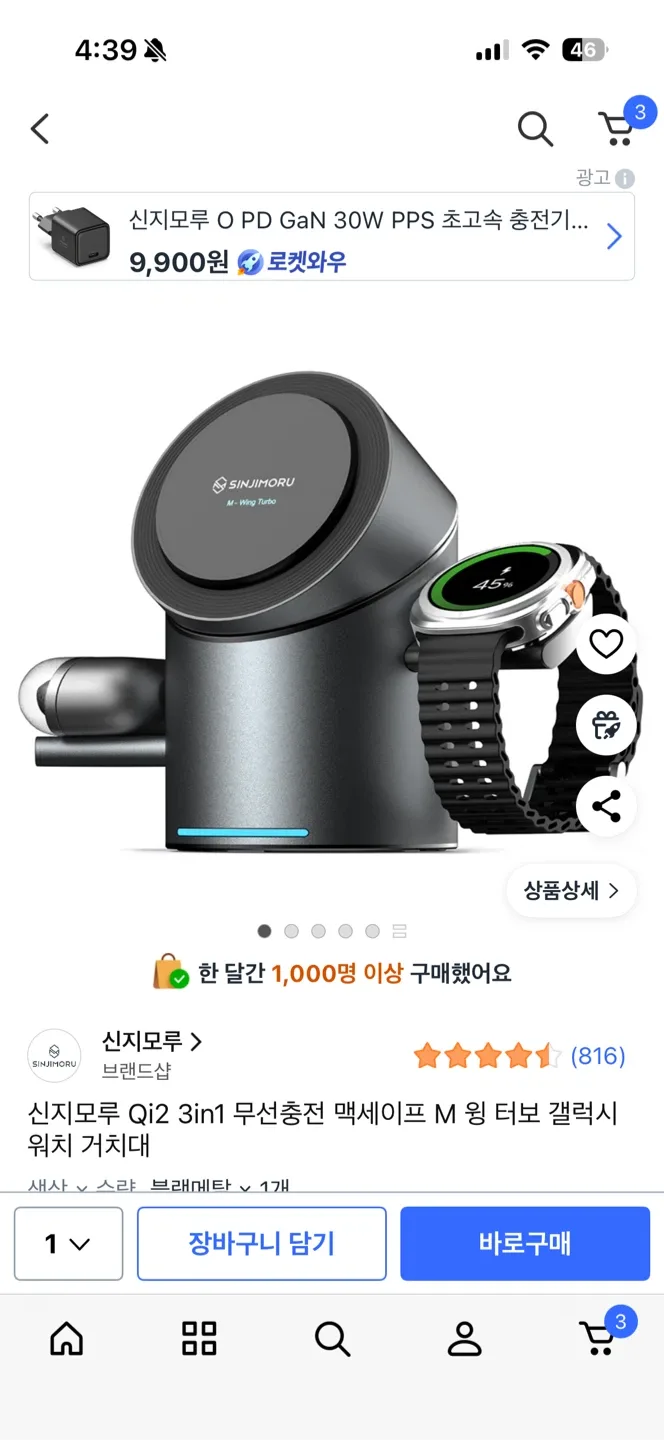Tap 바로구매 to buy now
664x1440 pixels.
click(525, 1244)
